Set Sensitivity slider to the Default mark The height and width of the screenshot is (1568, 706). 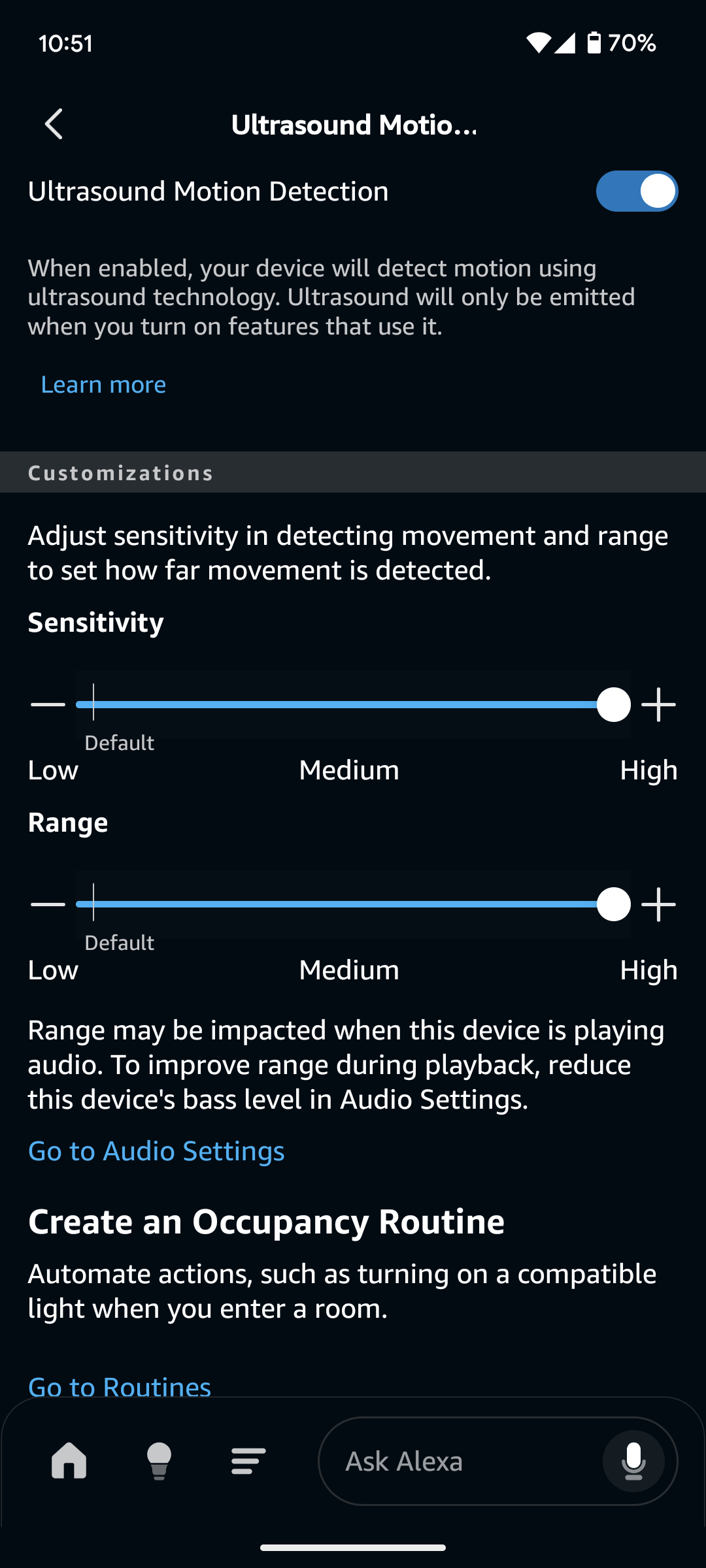(93, 705)
